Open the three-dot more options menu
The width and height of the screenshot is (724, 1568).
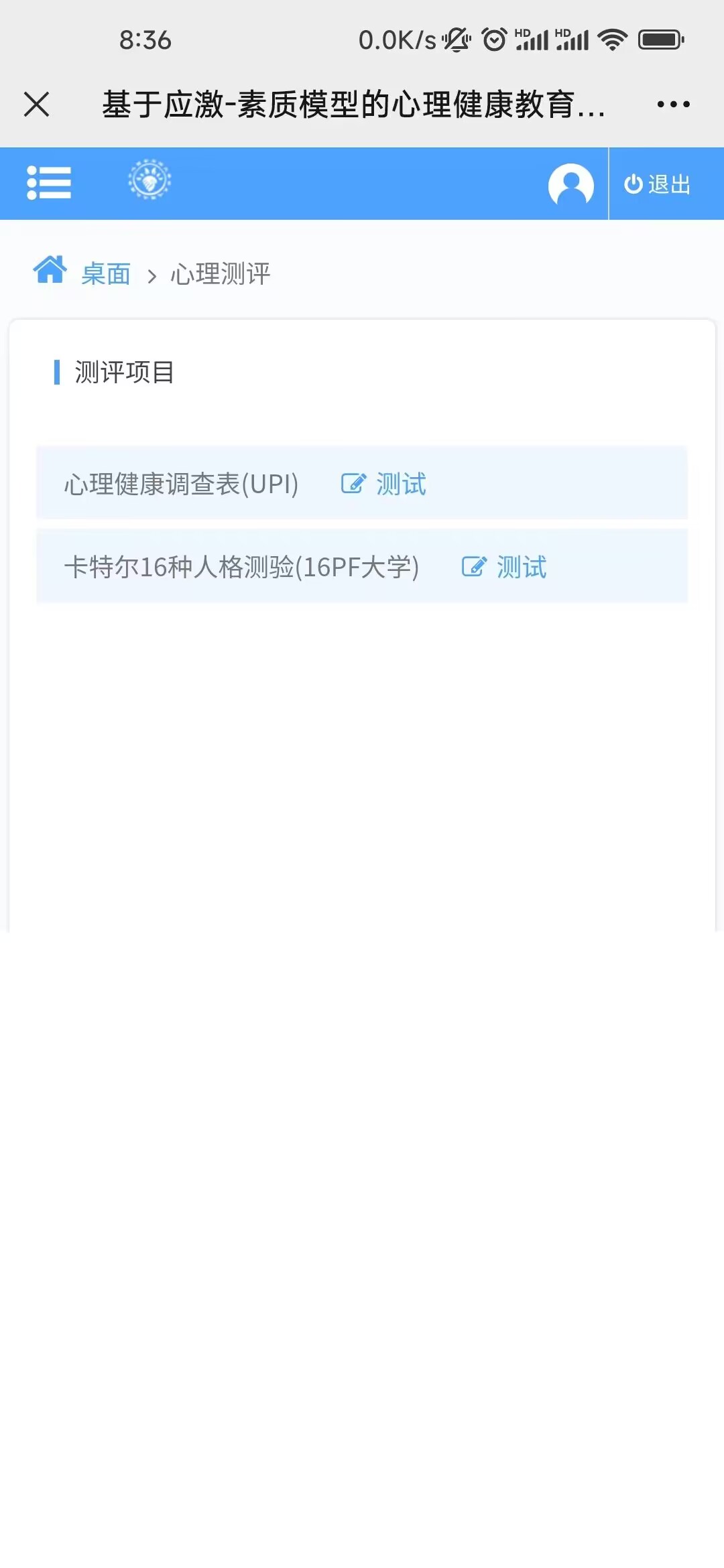tap(673, 105)
